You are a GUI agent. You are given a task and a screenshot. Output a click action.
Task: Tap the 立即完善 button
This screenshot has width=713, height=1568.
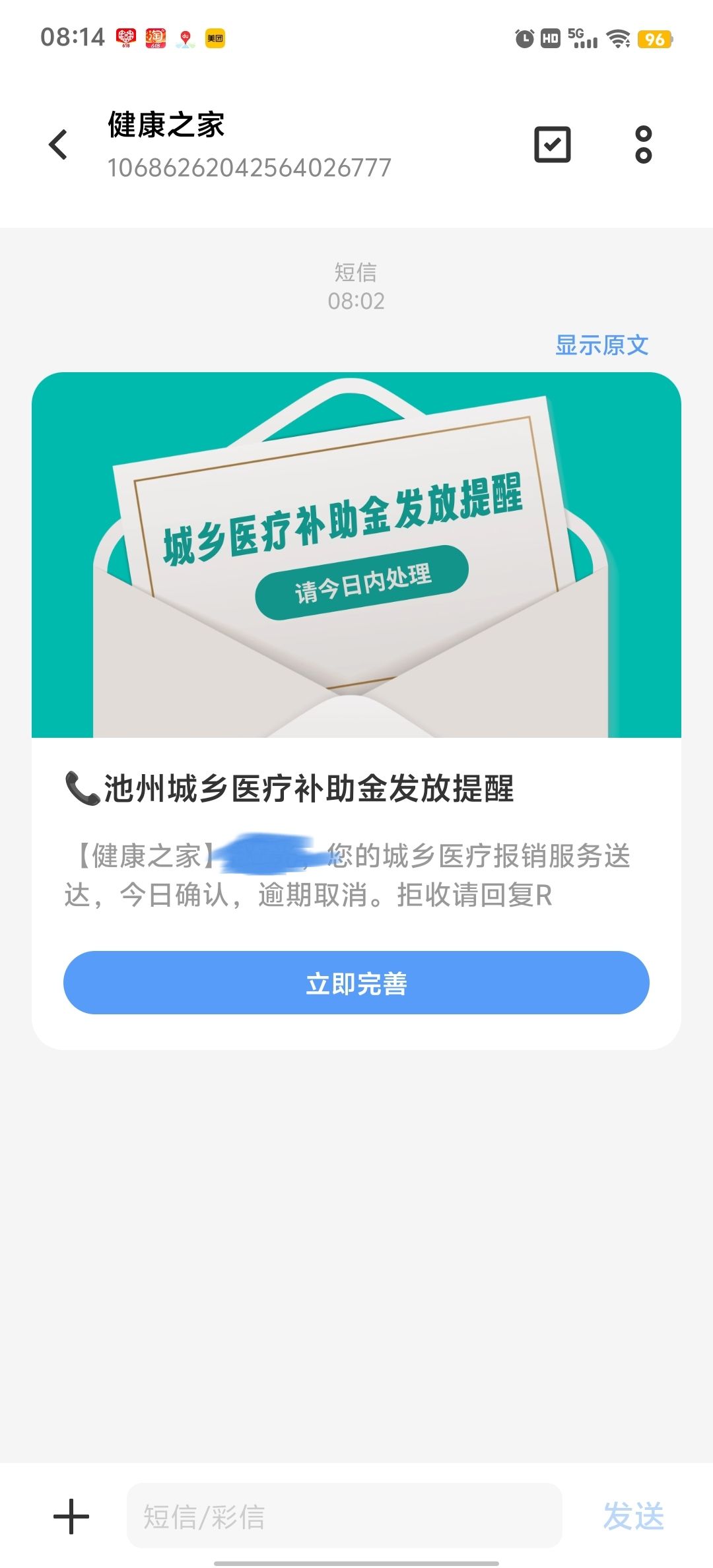[x=356, y=983]
